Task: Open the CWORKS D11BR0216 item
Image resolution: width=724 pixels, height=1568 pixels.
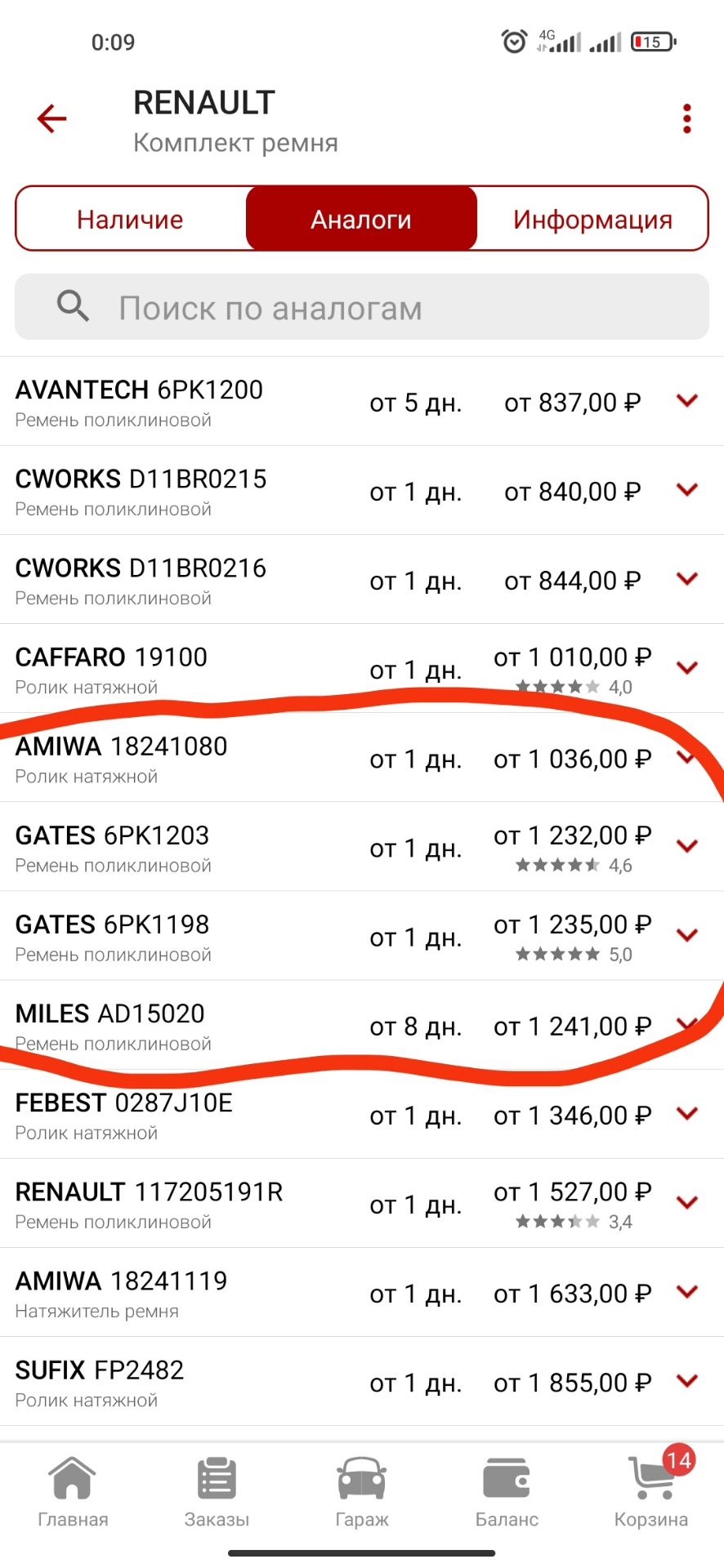Action: coord(362,580)
